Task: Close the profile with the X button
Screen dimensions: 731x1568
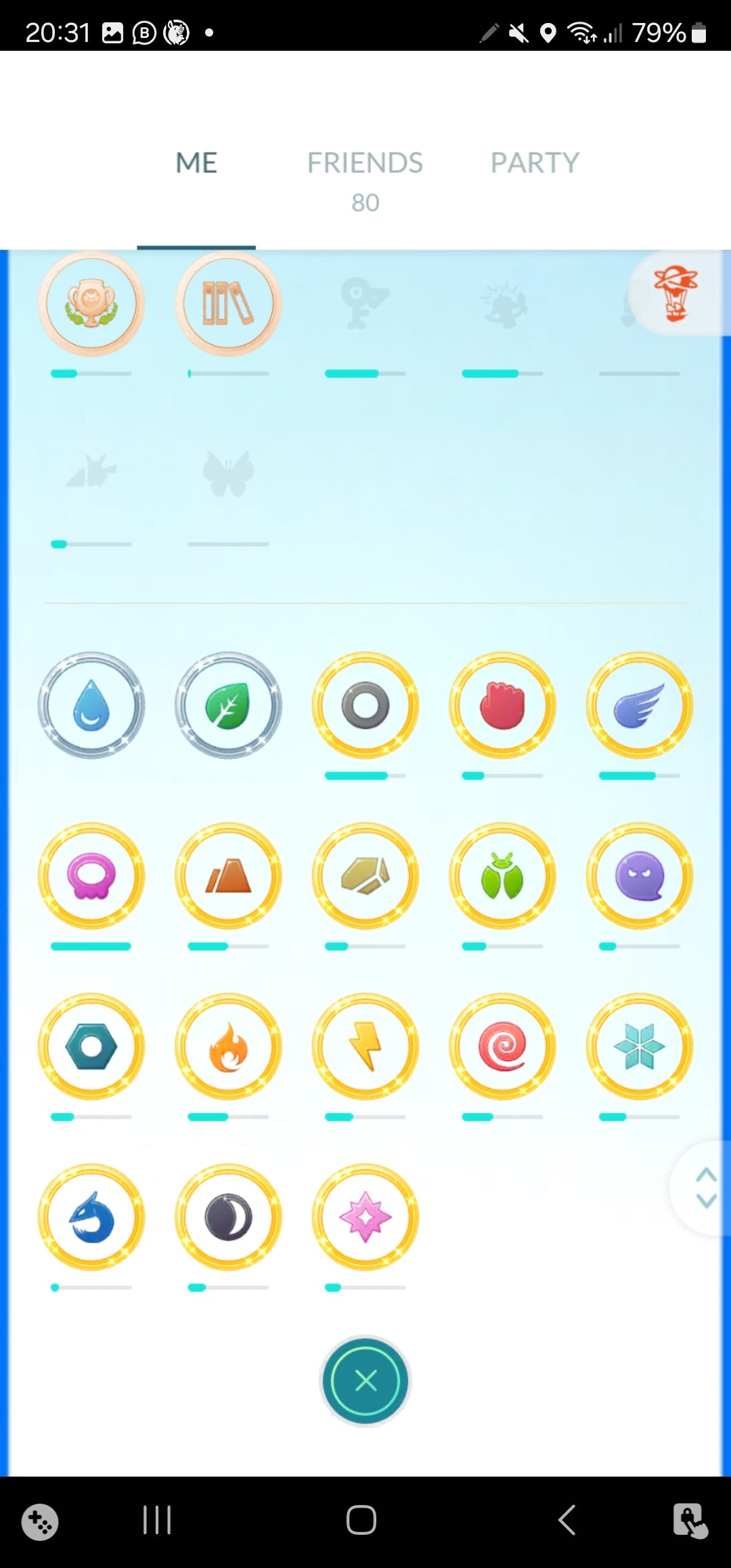Action: pos(365,1380)
